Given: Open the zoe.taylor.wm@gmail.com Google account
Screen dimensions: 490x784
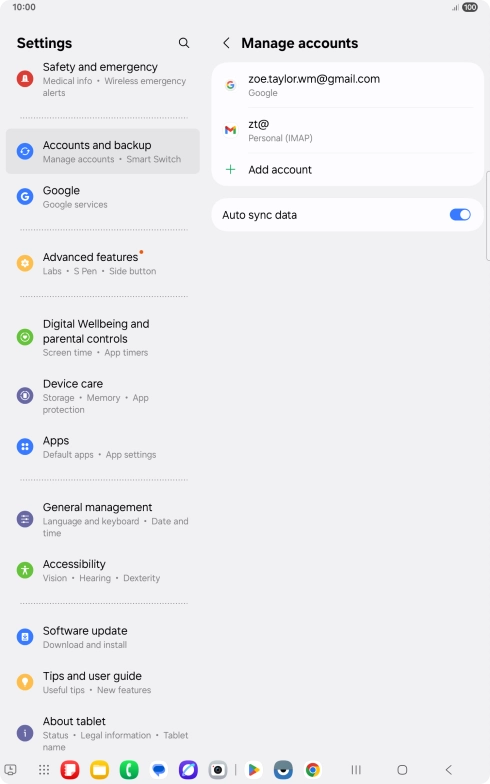Looking at the screenshot, I should (x=348, y=85).
